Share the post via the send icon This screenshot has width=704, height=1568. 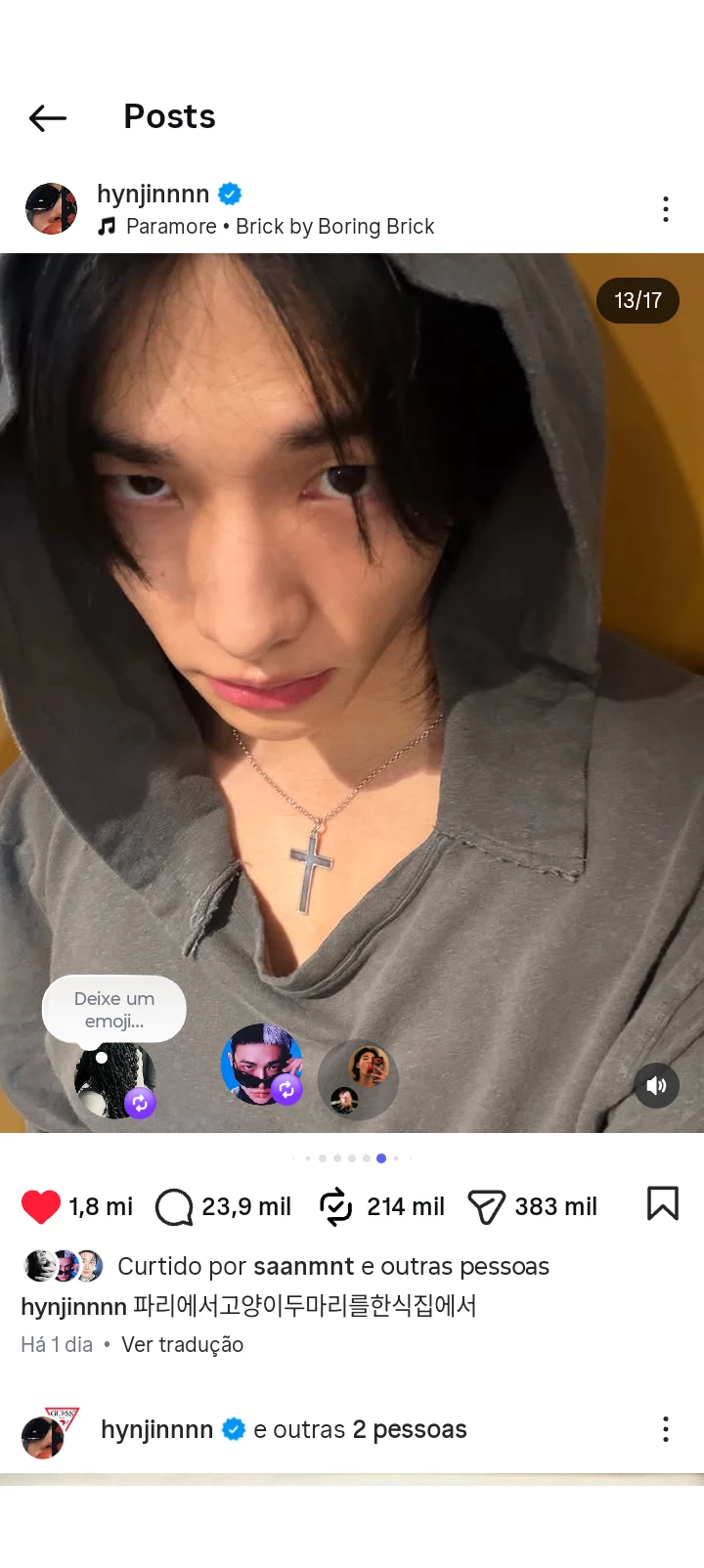(x=486, y=1207)
